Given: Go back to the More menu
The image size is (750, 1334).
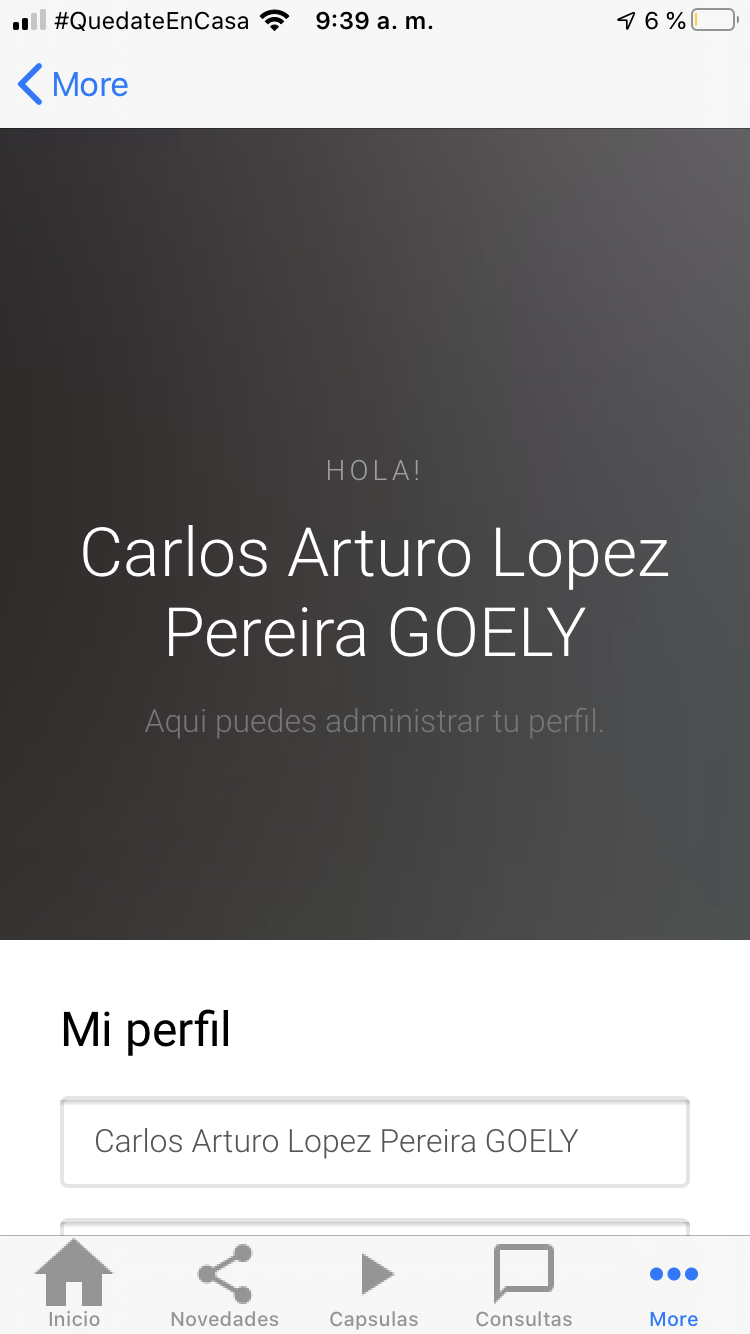Looking at the screenshot, I should tap(73, 85).
